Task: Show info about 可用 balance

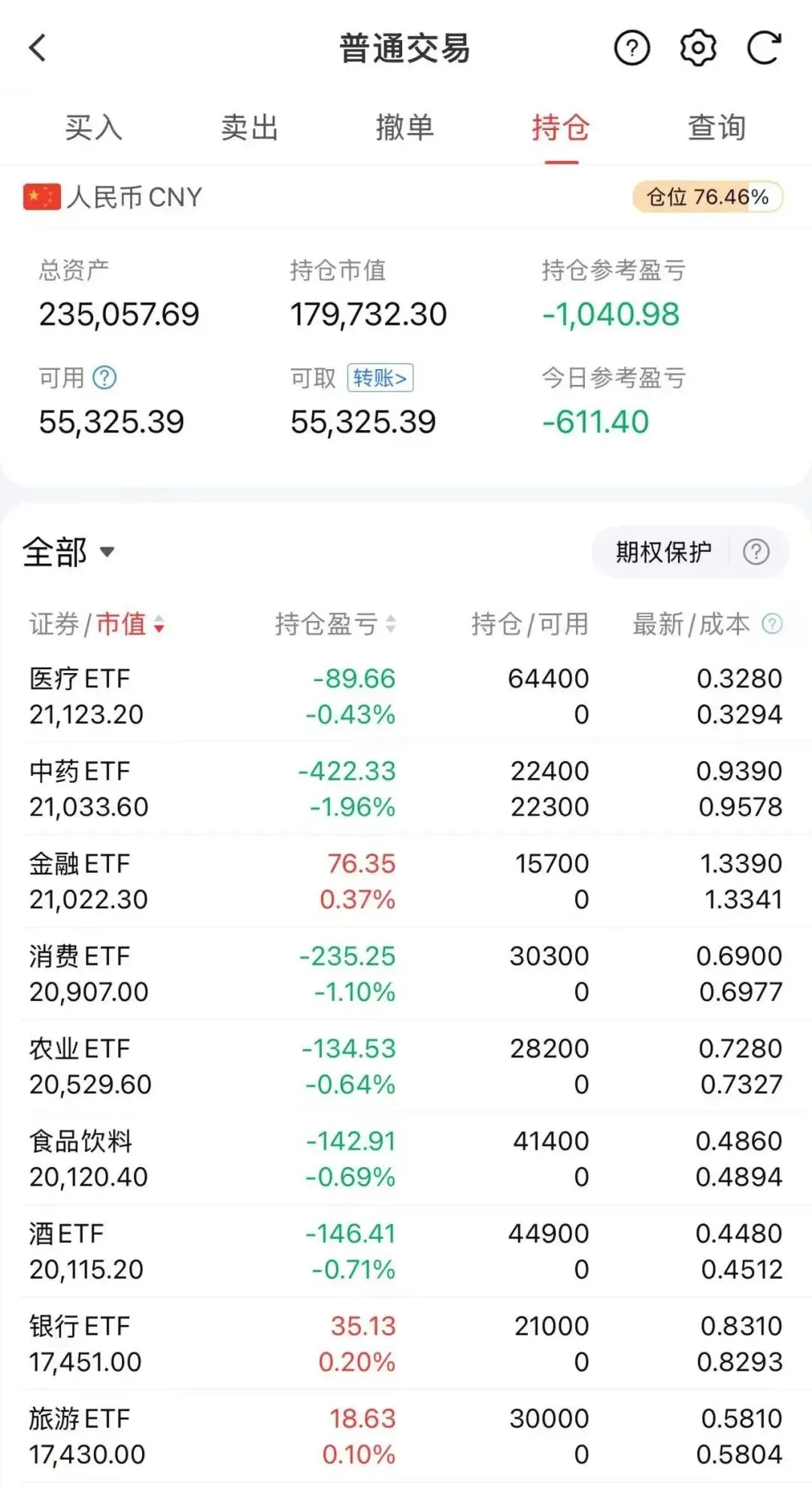Action: [x=105, y=377]
